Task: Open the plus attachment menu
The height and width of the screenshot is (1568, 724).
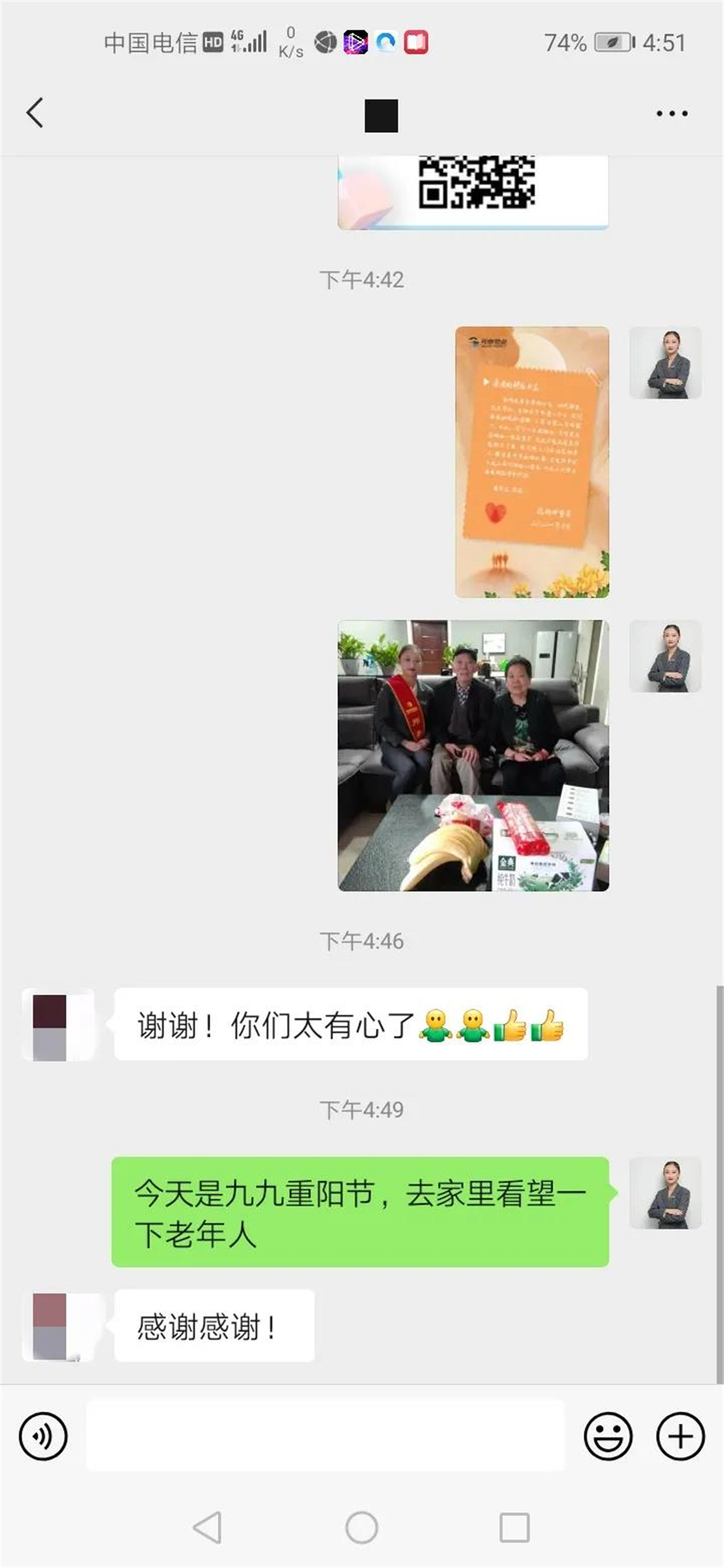Action: 680,1436
